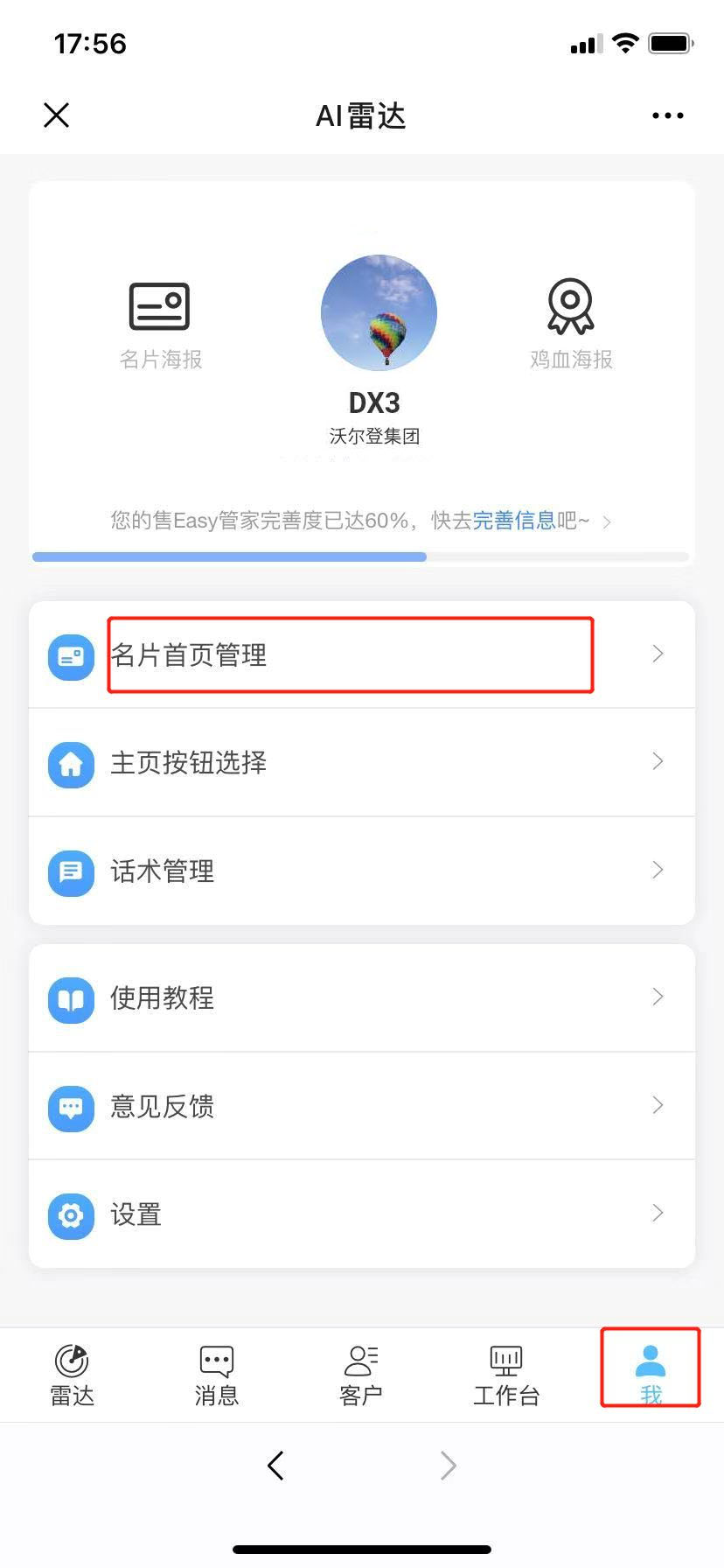
Task: Close the AI雷达 mini program
Action: coord(57,115)
